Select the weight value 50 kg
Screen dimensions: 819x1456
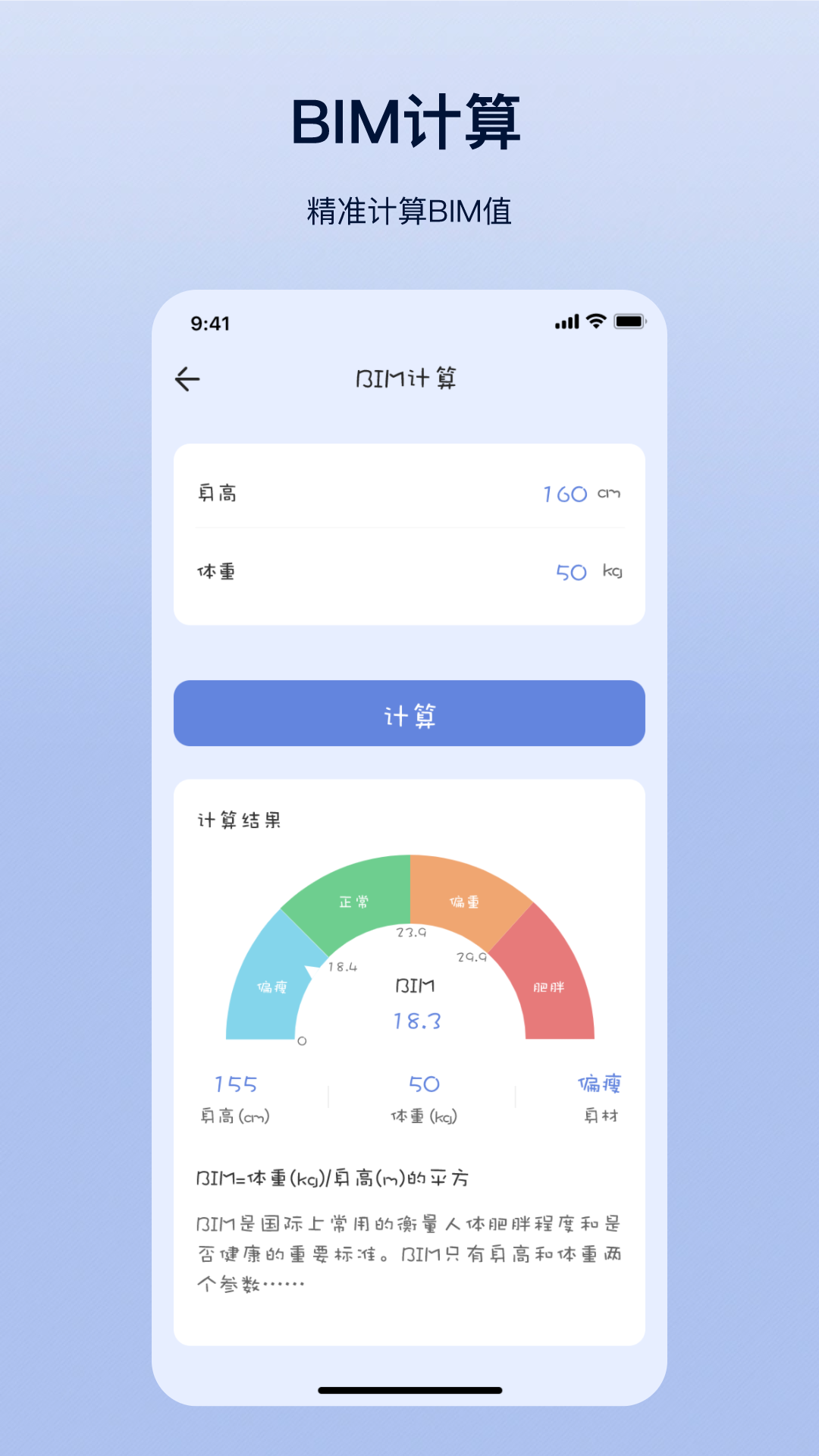click(x=571, y=573)
